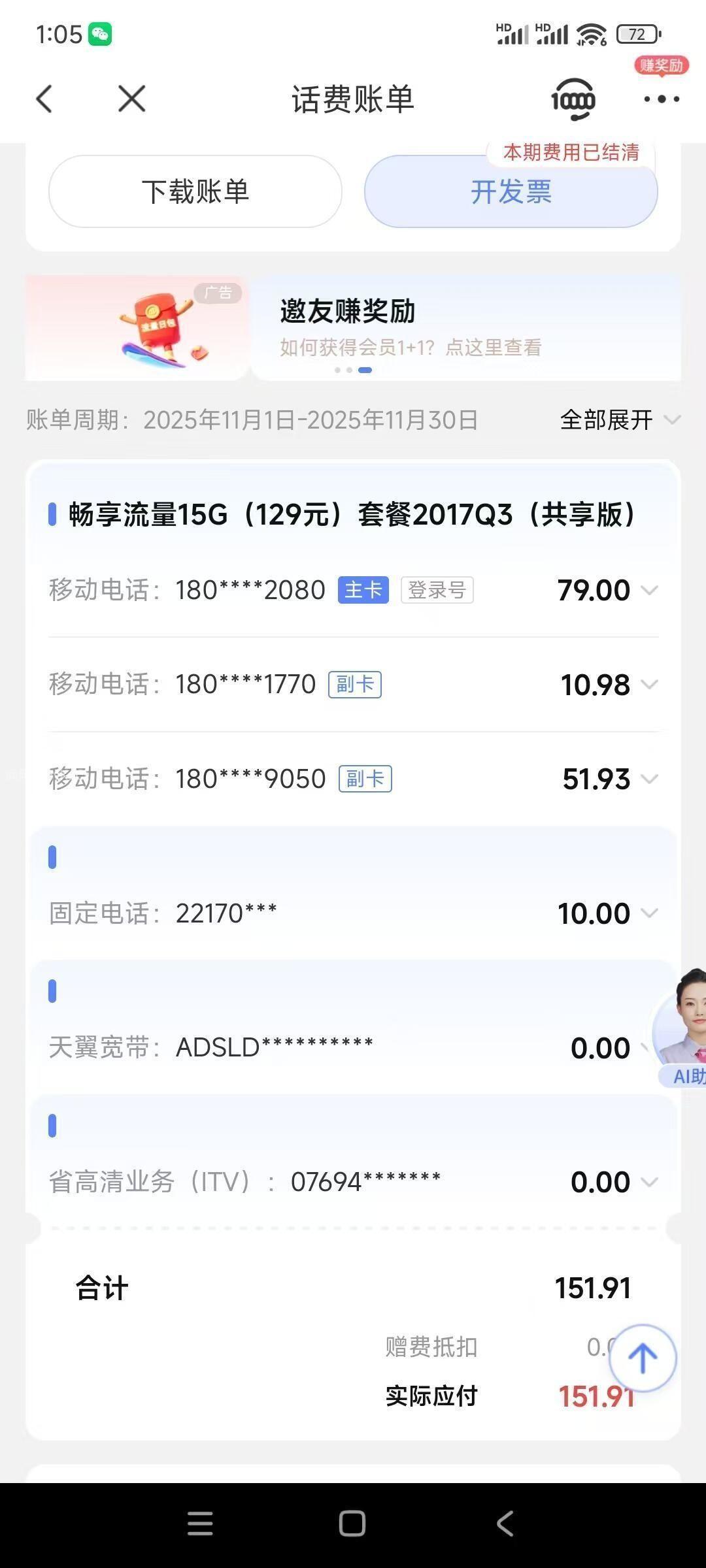This screenshot has width=706, height=1568.
Task: Tap 开发票 to request an invoice
Action: pyautogui.click(x=511, y=191)
